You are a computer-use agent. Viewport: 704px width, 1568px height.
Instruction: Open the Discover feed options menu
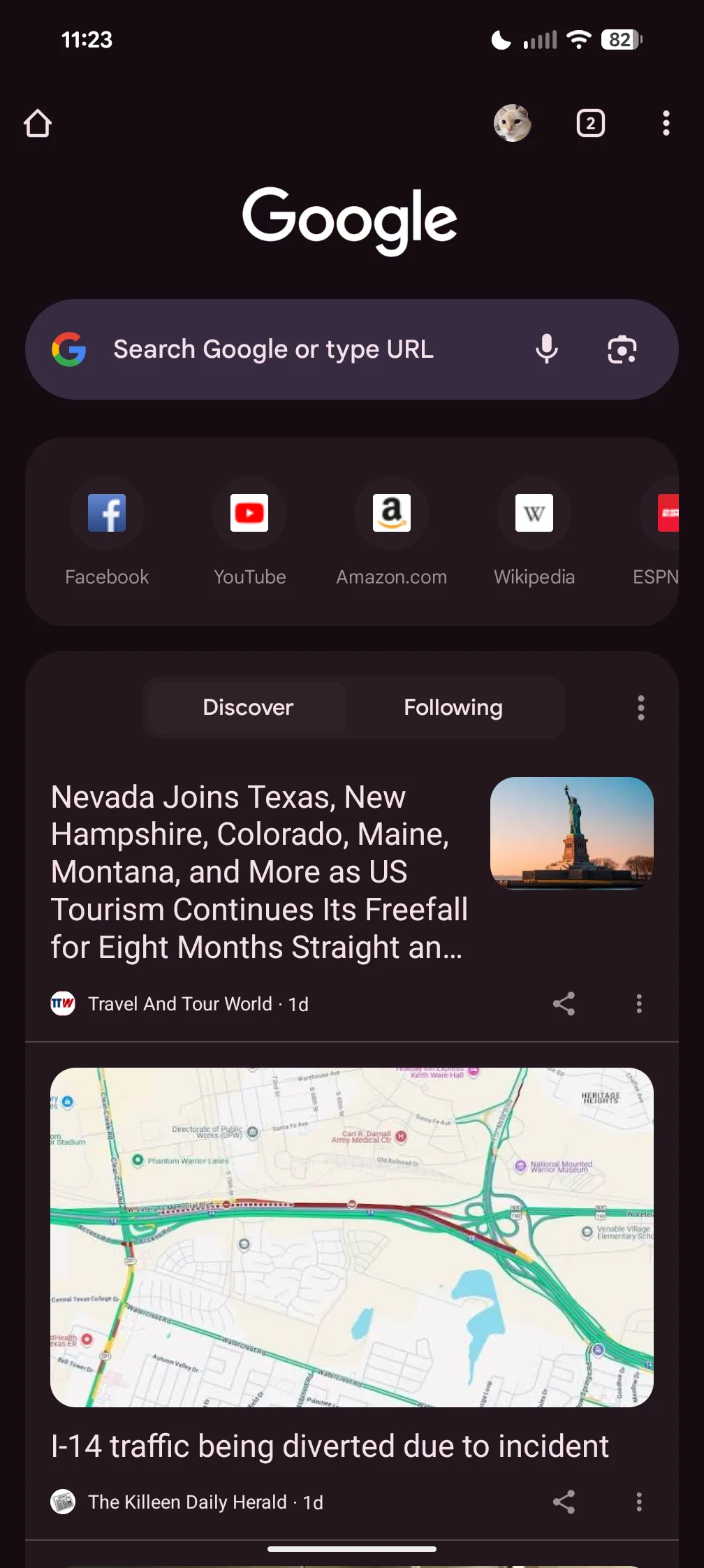click(640, 707)
